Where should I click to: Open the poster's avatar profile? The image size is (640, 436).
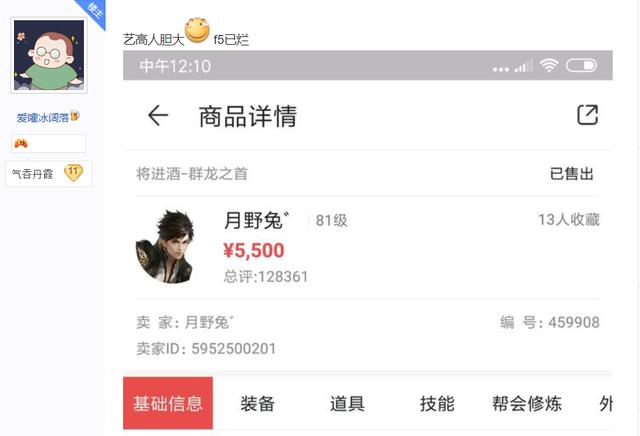coord(47,57)
